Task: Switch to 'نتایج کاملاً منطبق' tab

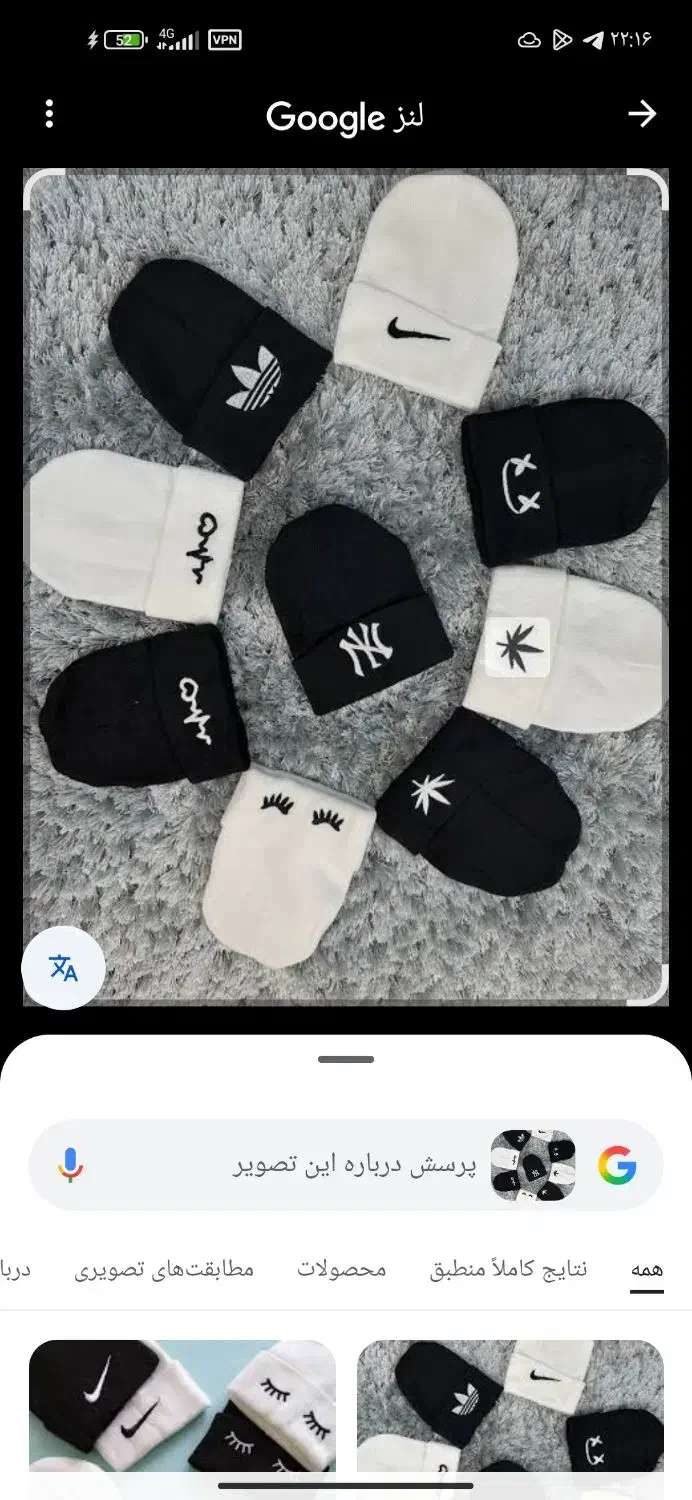Action: click(509, 1269)
